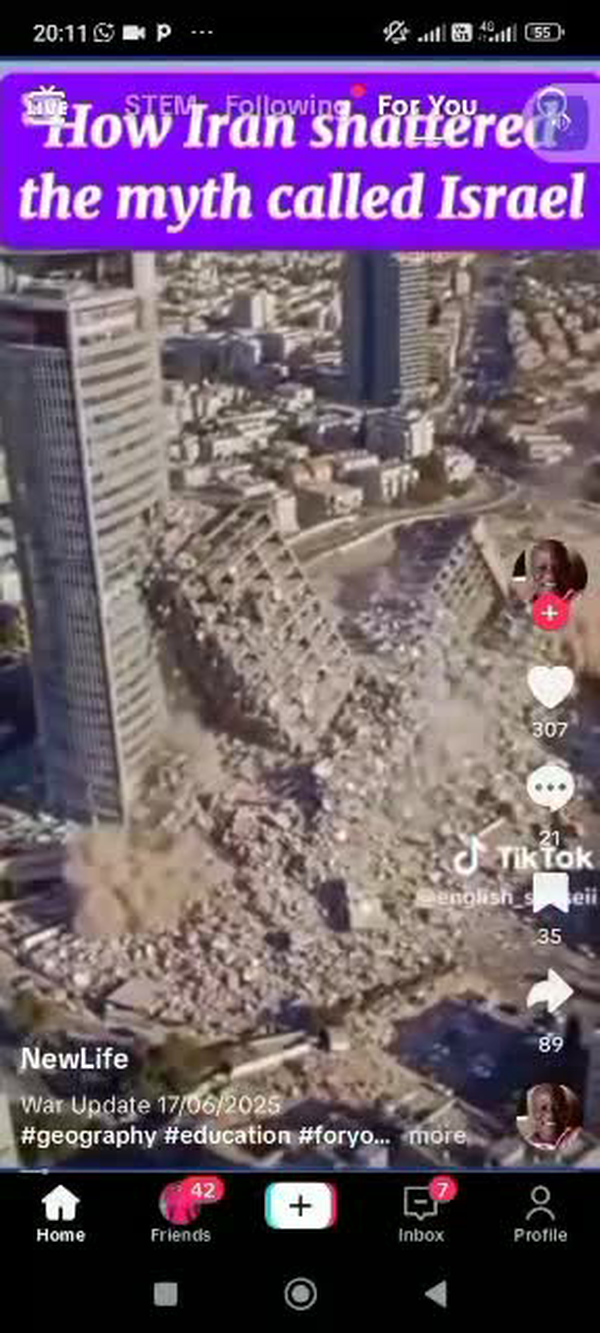Open the spinning sound disc
The width and height of the screenshot is (600, 1333).
(x=550, y=1116)
